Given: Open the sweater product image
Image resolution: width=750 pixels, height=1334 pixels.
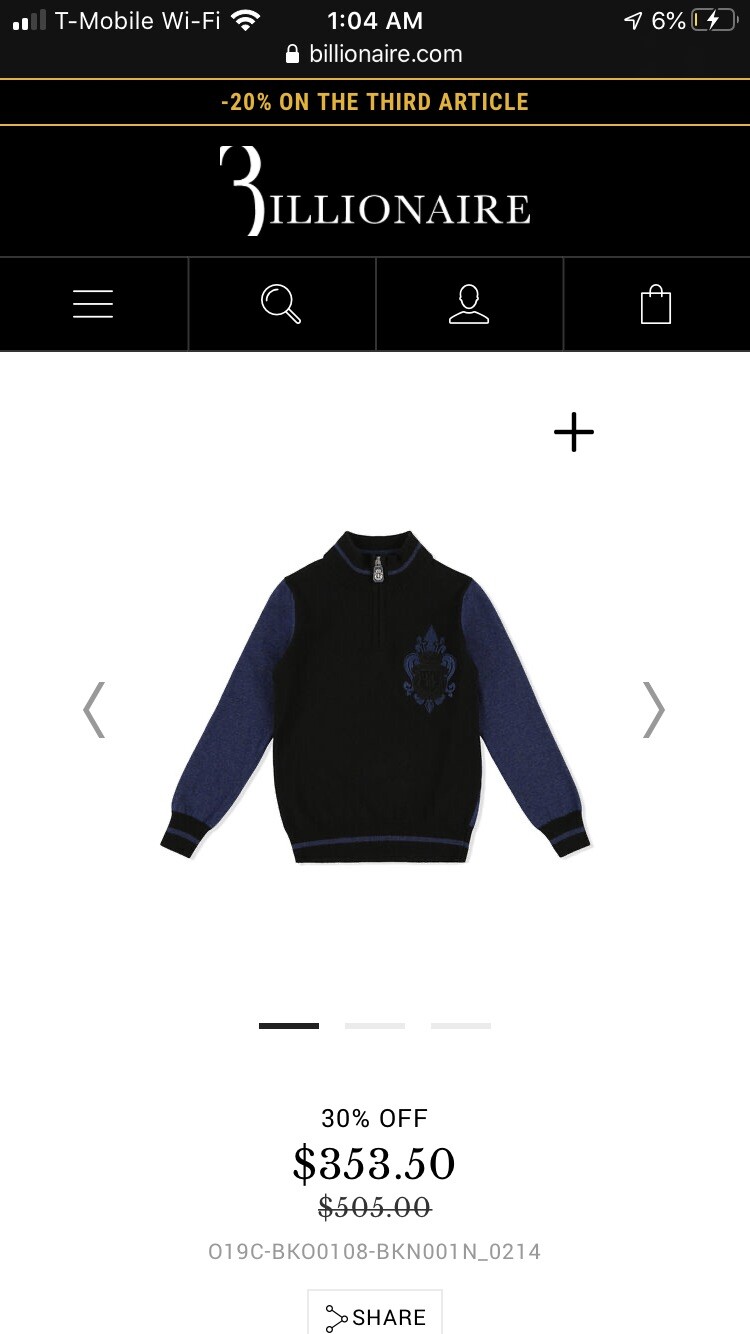Looking at the screenshot, I should coord(375,698).
